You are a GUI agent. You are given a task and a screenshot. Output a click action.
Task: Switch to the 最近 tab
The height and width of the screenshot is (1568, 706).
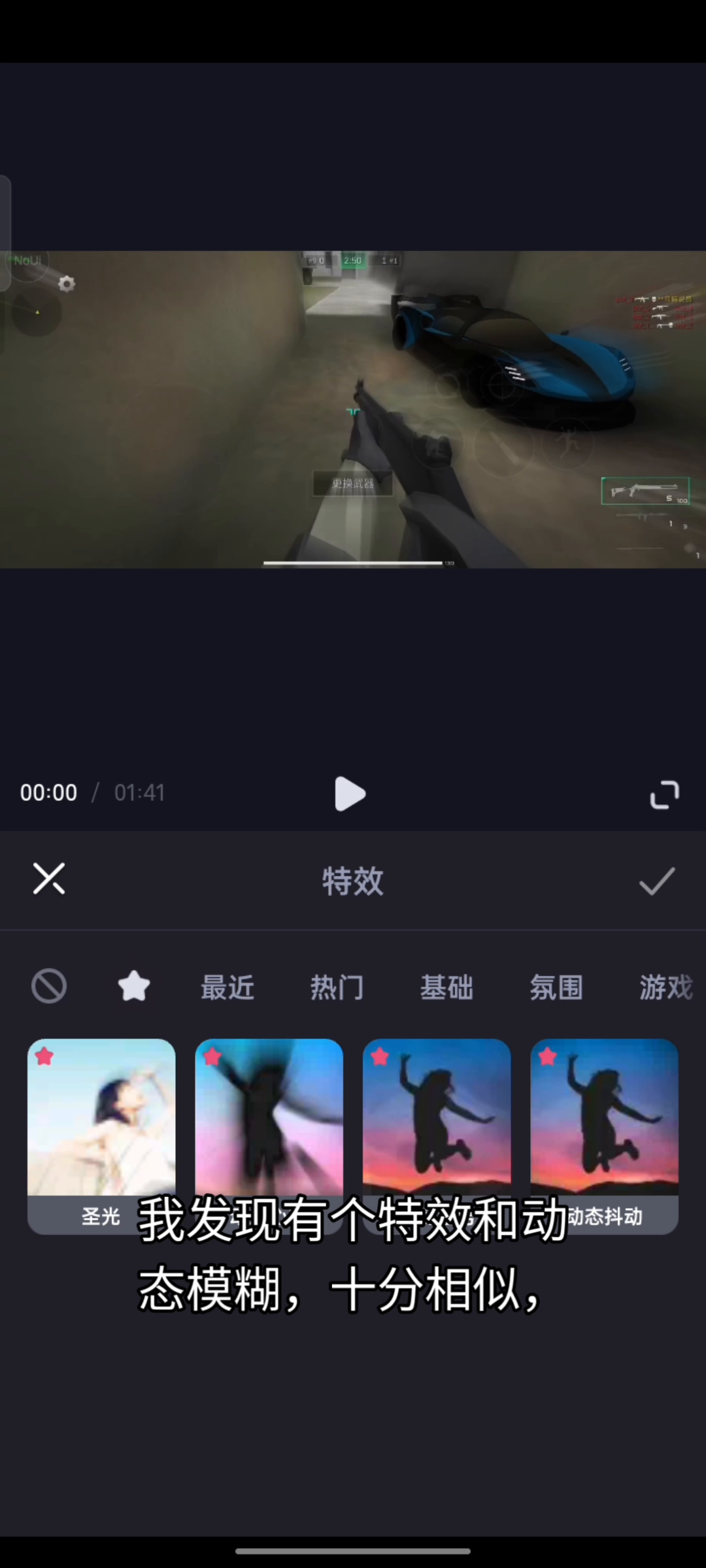coord(227,987)
